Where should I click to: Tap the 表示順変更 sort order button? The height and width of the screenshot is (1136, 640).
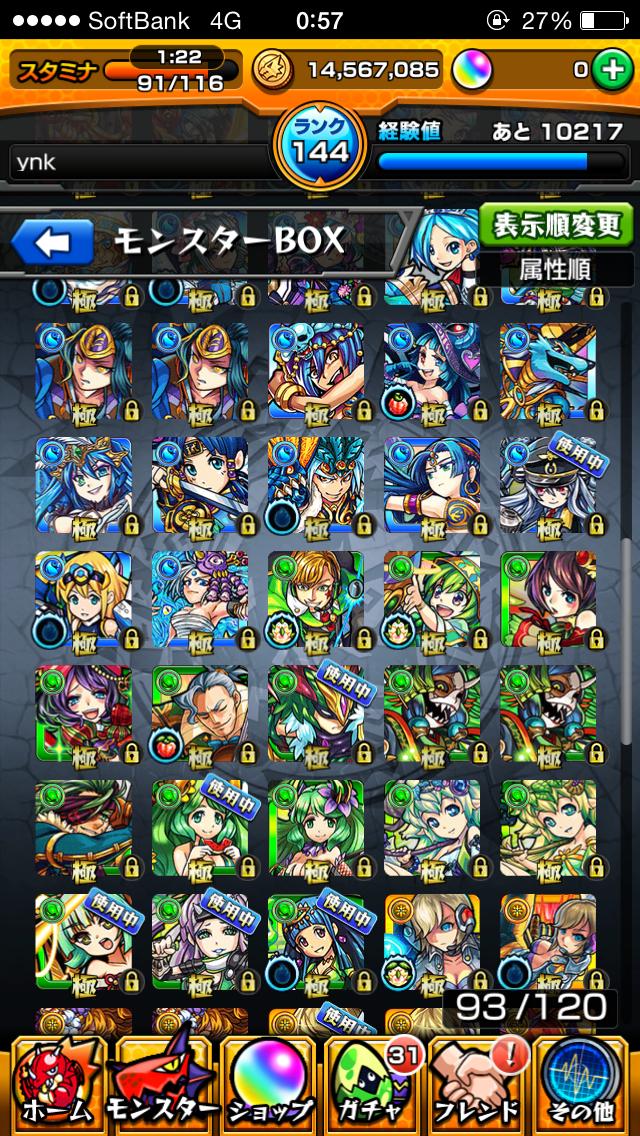pos(555,226)
